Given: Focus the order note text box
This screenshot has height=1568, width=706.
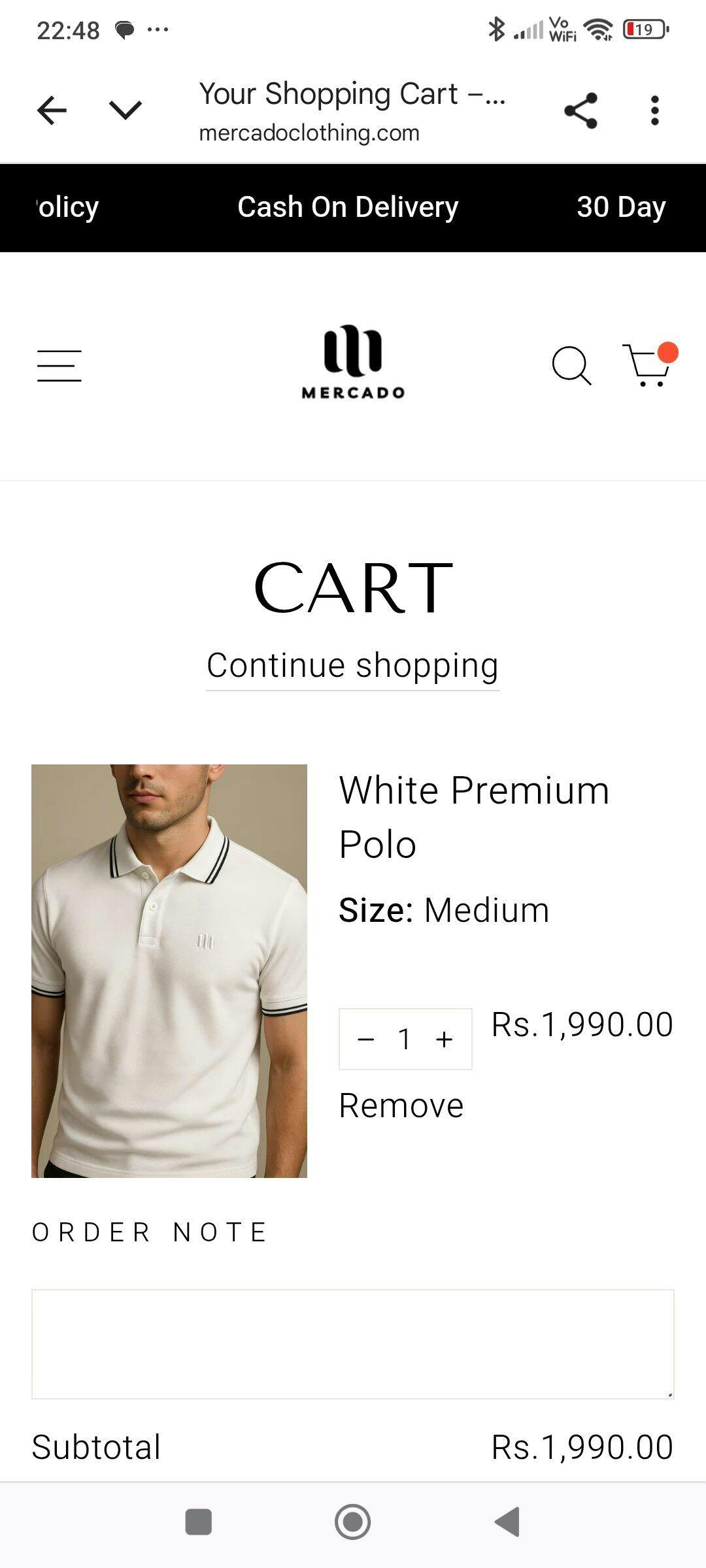Looking at the screenshot, I should 353,1344.
